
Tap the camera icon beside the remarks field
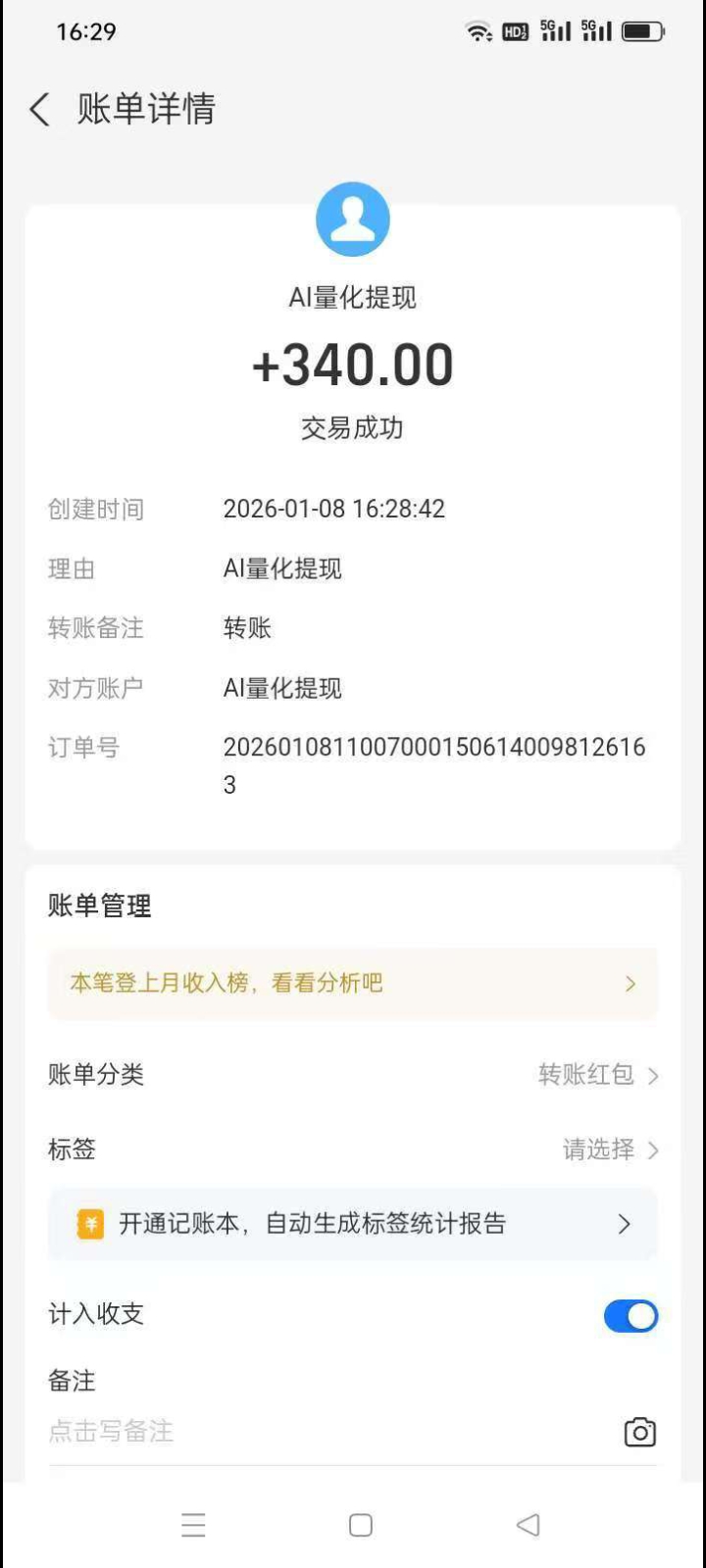pyautogui.click(x=639, y=1432)
